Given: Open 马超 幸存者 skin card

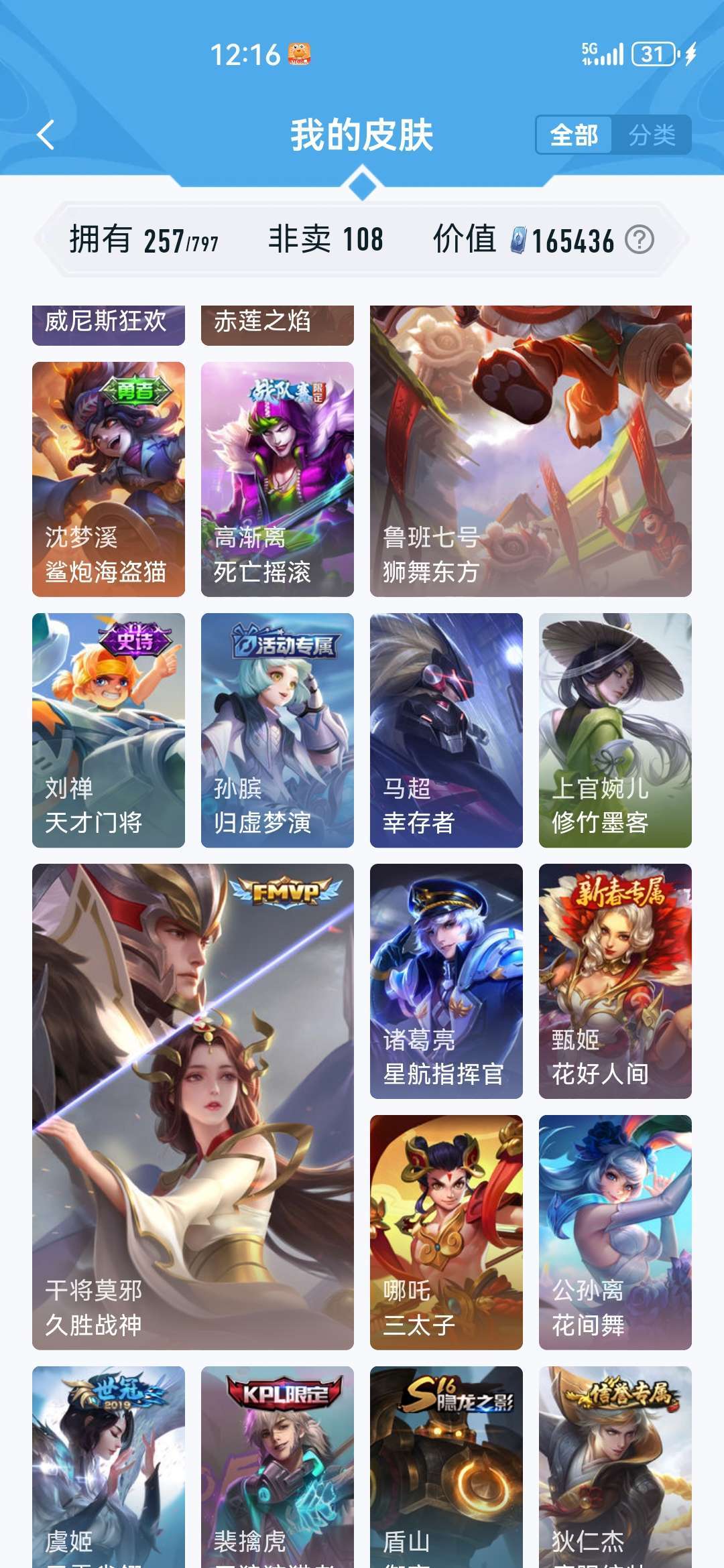Looking at the screenshot, I should [x=446, y=730].
